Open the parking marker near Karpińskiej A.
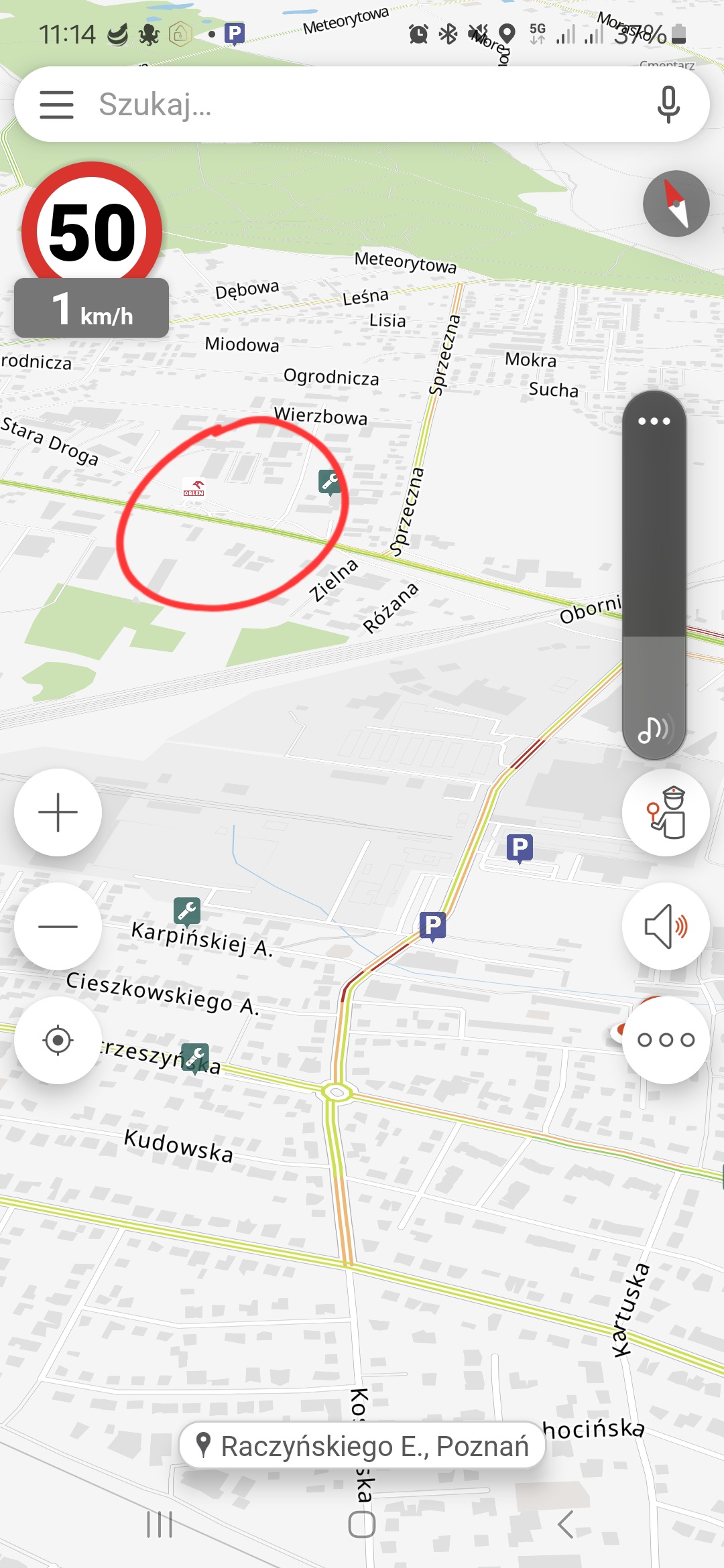 (x=433, y=927)
